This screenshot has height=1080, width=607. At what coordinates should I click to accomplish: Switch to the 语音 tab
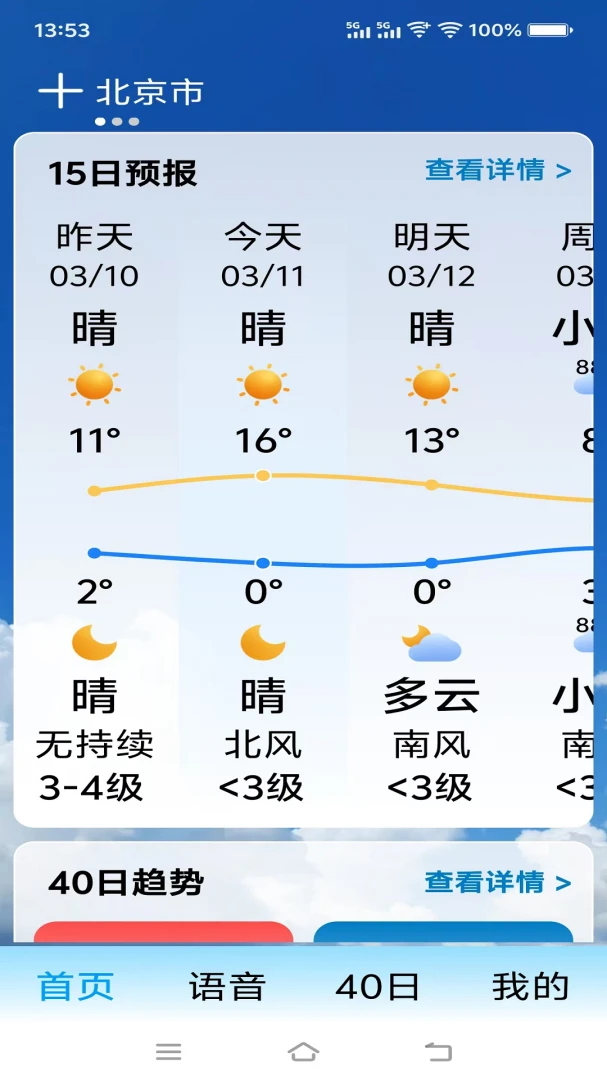(x=227, y=987)
